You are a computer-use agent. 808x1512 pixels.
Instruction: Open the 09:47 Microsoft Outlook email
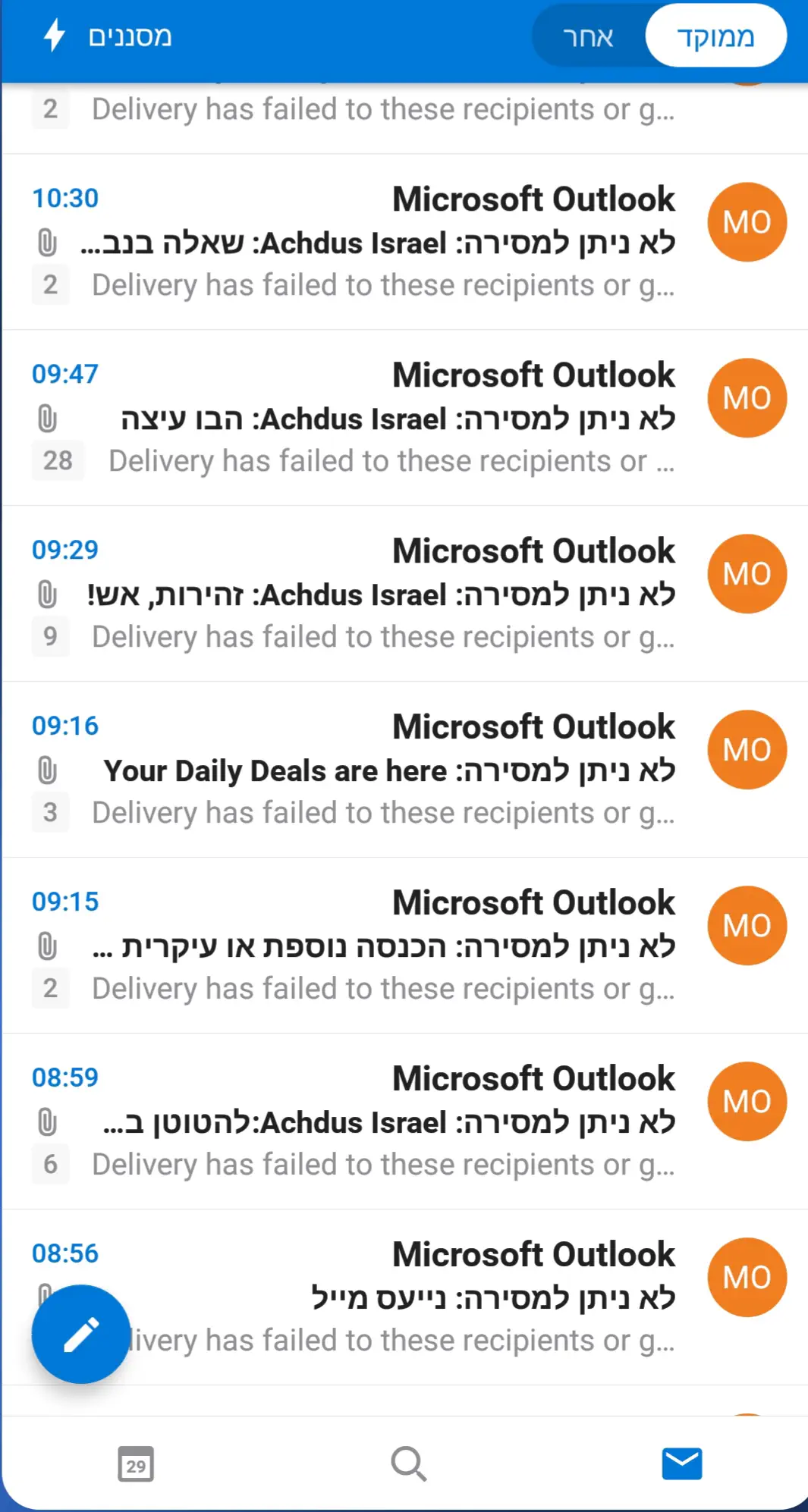[x=379, y=419]
